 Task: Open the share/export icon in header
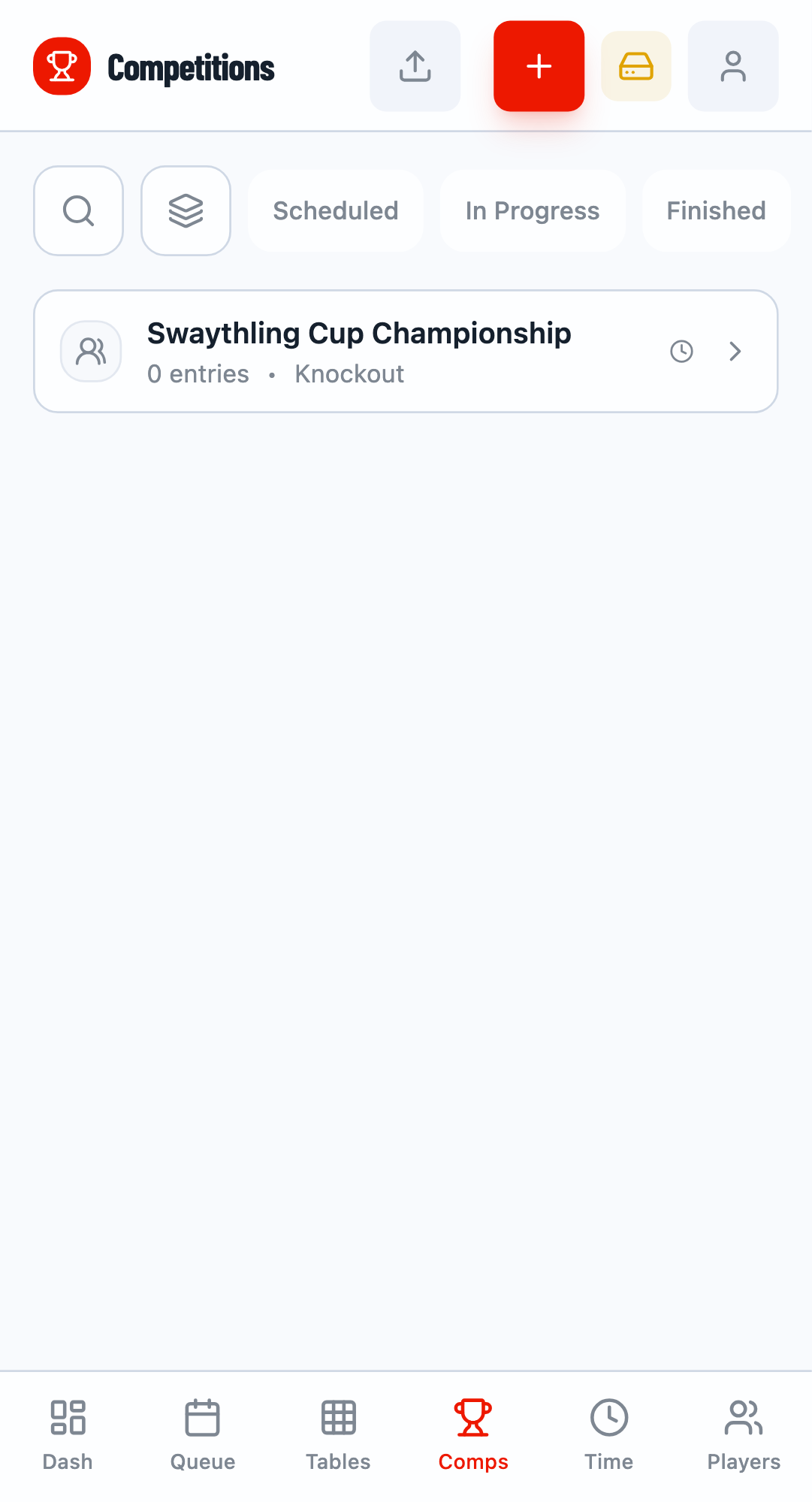tap(415, 65)
